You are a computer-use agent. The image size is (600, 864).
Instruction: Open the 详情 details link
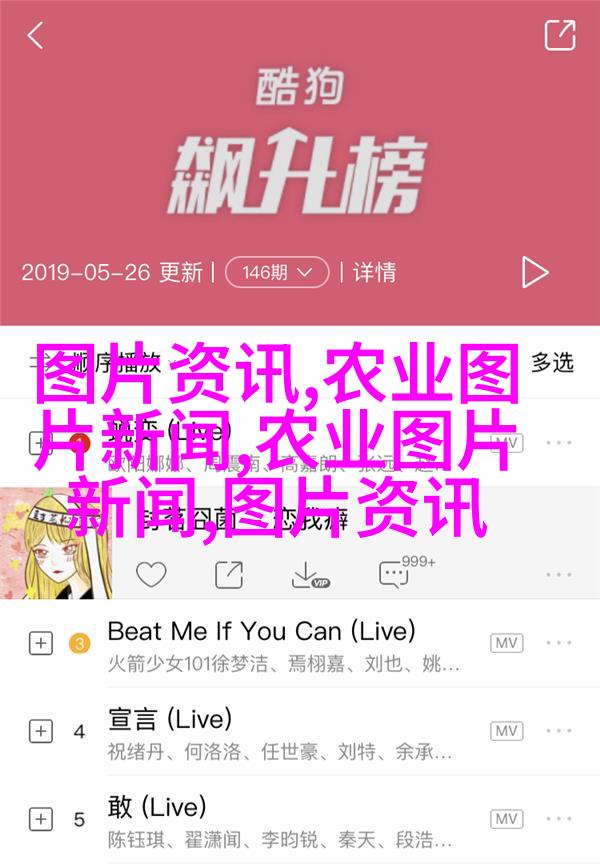point(374,271)
